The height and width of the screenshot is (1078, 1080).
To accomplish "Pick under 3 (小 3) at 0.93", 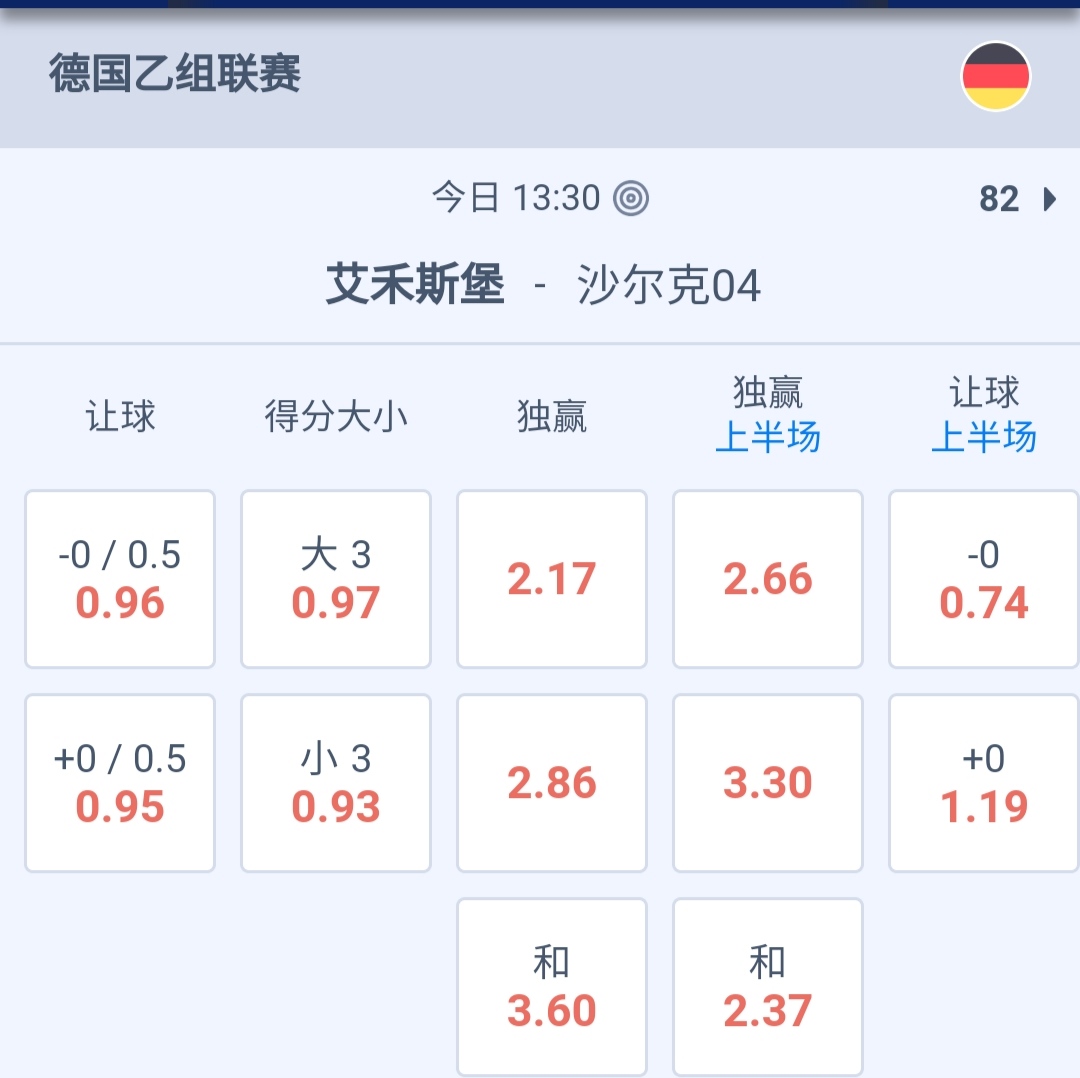I will [x=336, y=783].
